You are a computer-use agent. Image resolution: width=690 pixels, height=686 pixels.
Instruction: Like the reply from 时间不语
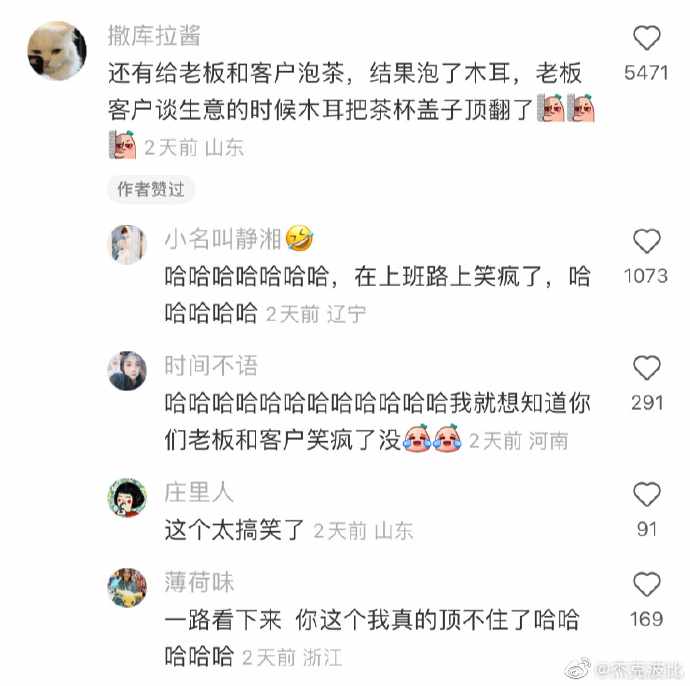point(647,368)
